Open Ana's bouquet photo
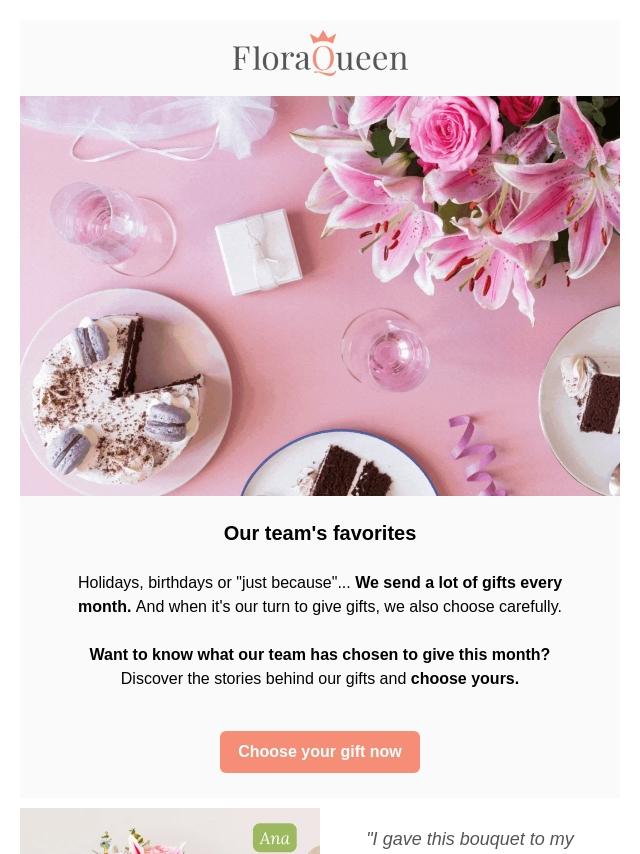Screen dimensions: 640x854 pos(170,832)
